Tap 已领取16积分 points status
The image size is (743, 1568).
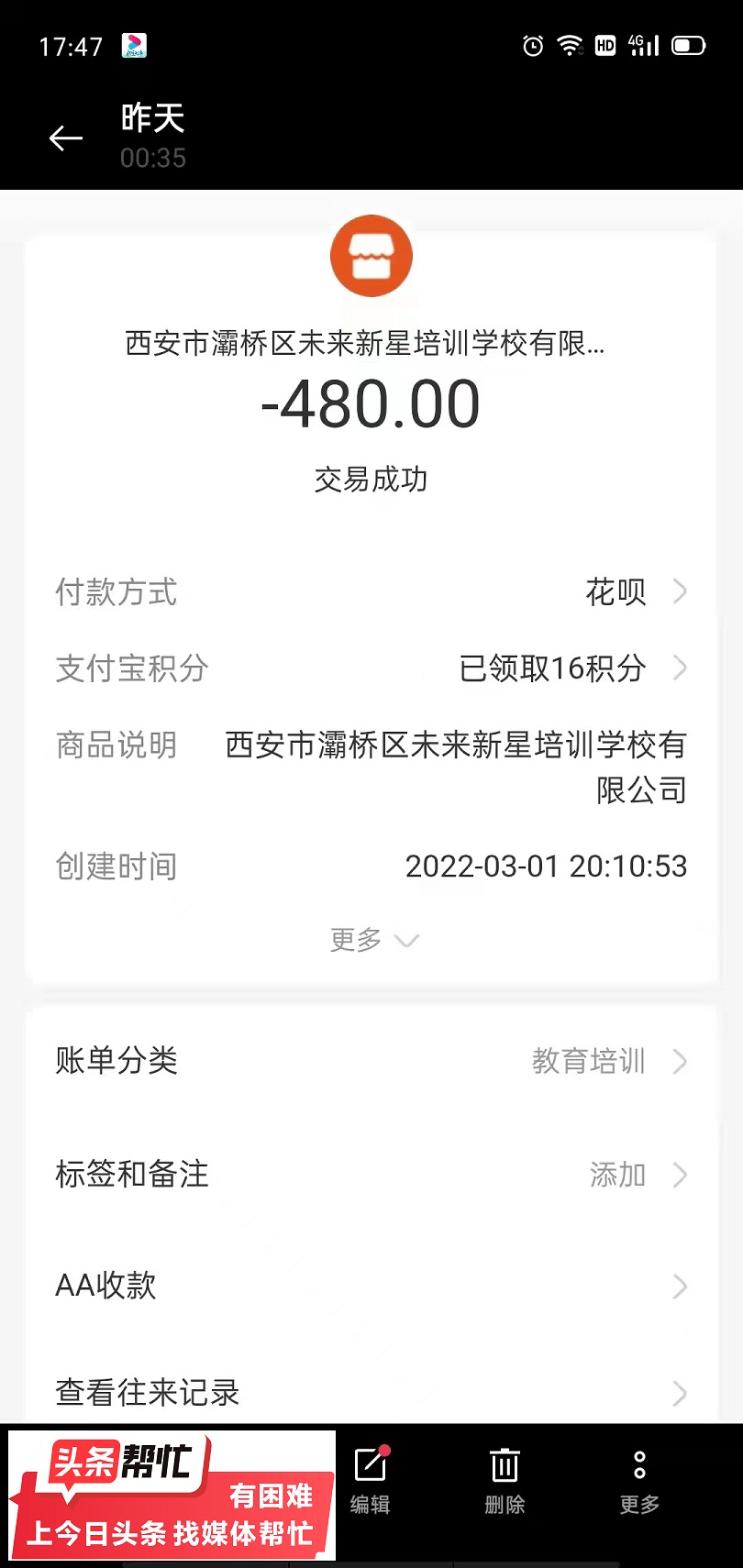(x=550, y=669)
